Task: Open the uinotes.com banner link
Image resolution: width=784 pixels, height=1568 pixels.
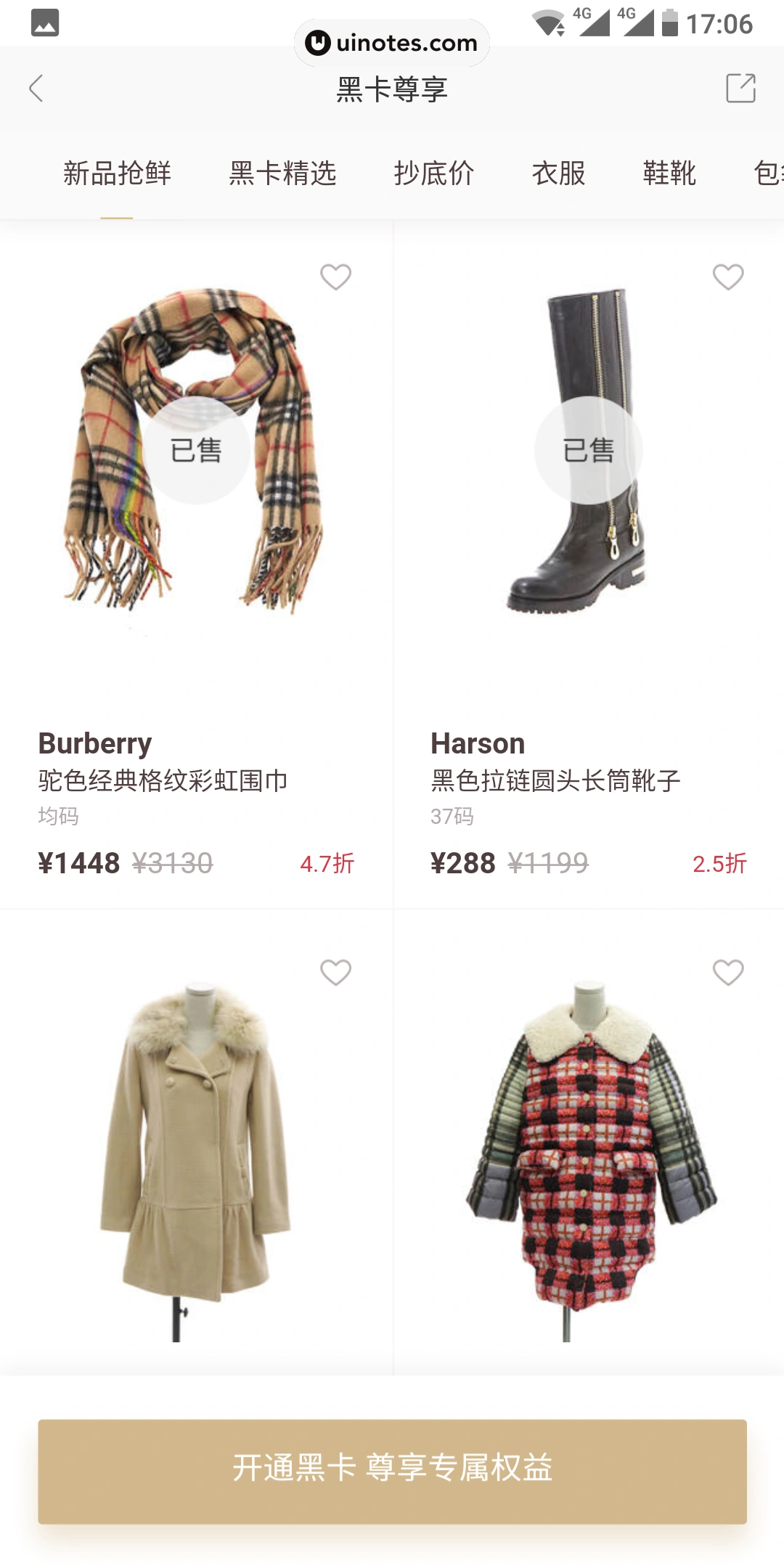Action: pyautogui.click(x=392, y=43)
